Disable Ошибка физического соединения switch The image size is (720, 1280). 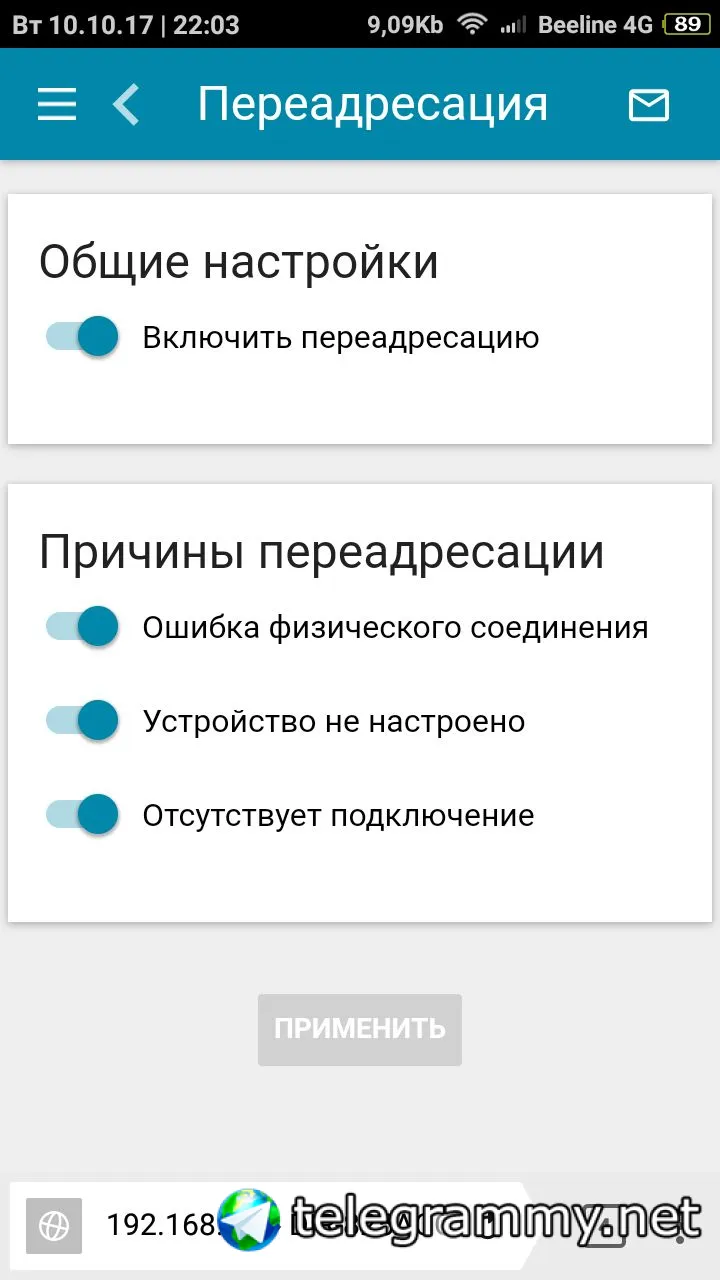83,627
